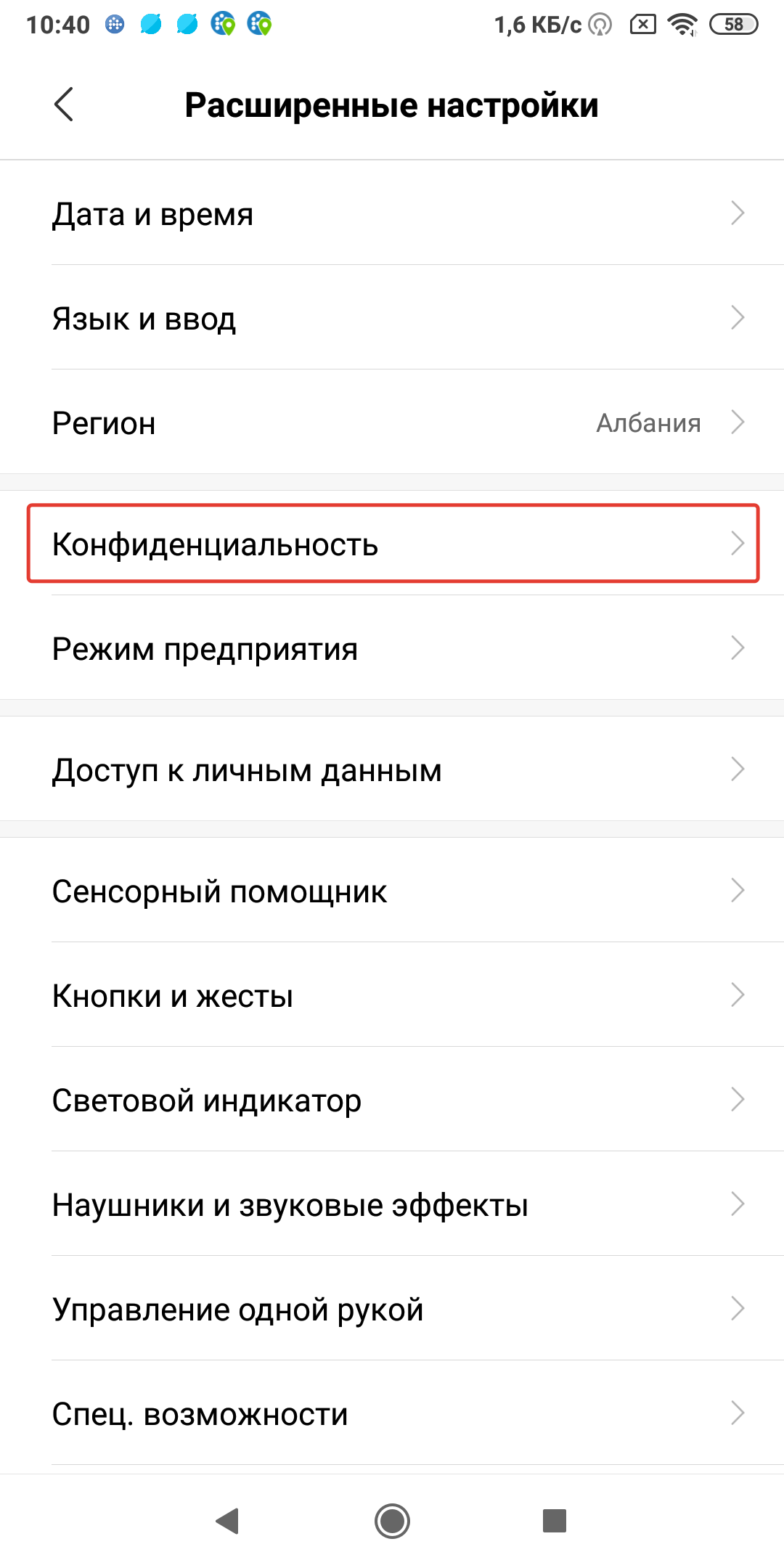The image size is (784, 1568).
Task: Tap the system home button
Action: [x=392, y=1520]
